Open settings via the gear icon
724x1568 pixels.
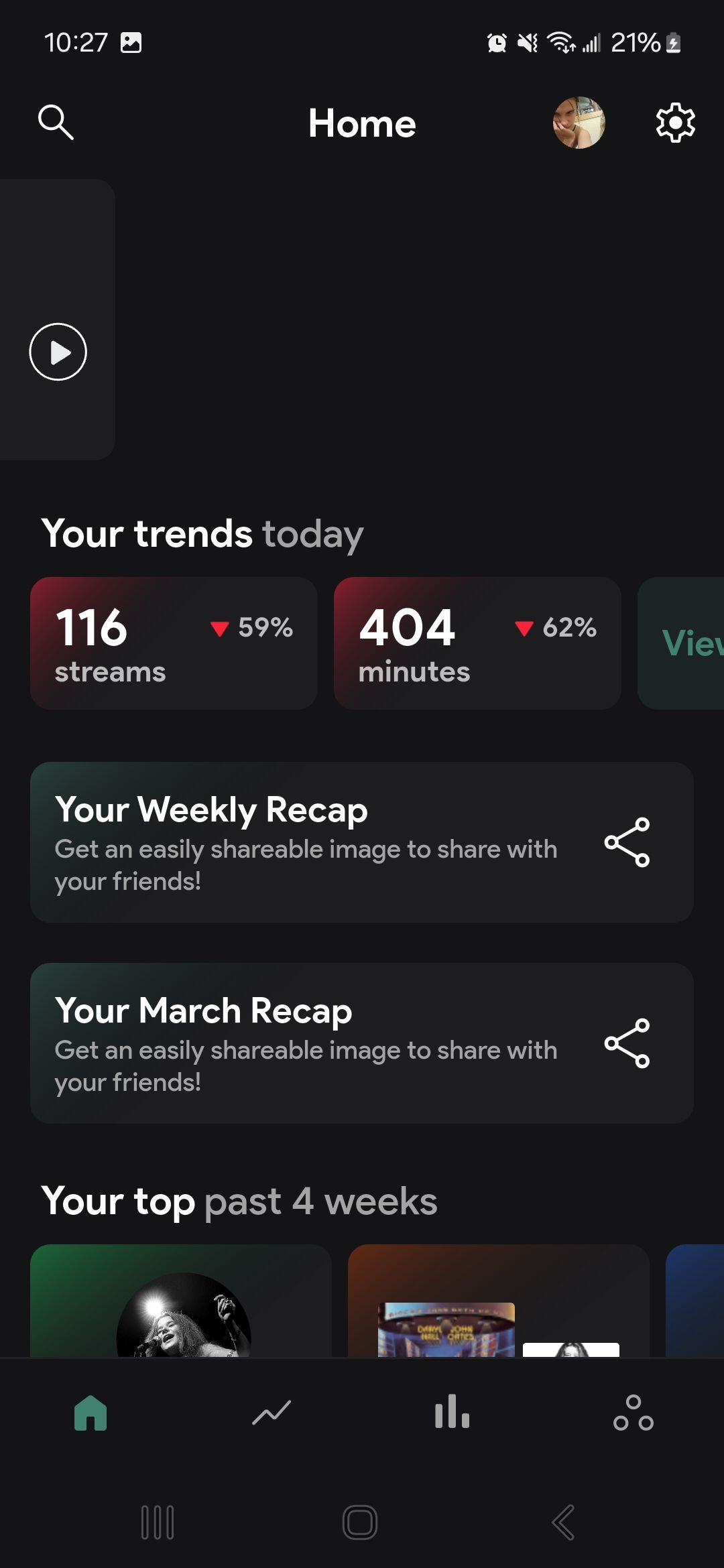coord(675,123)
